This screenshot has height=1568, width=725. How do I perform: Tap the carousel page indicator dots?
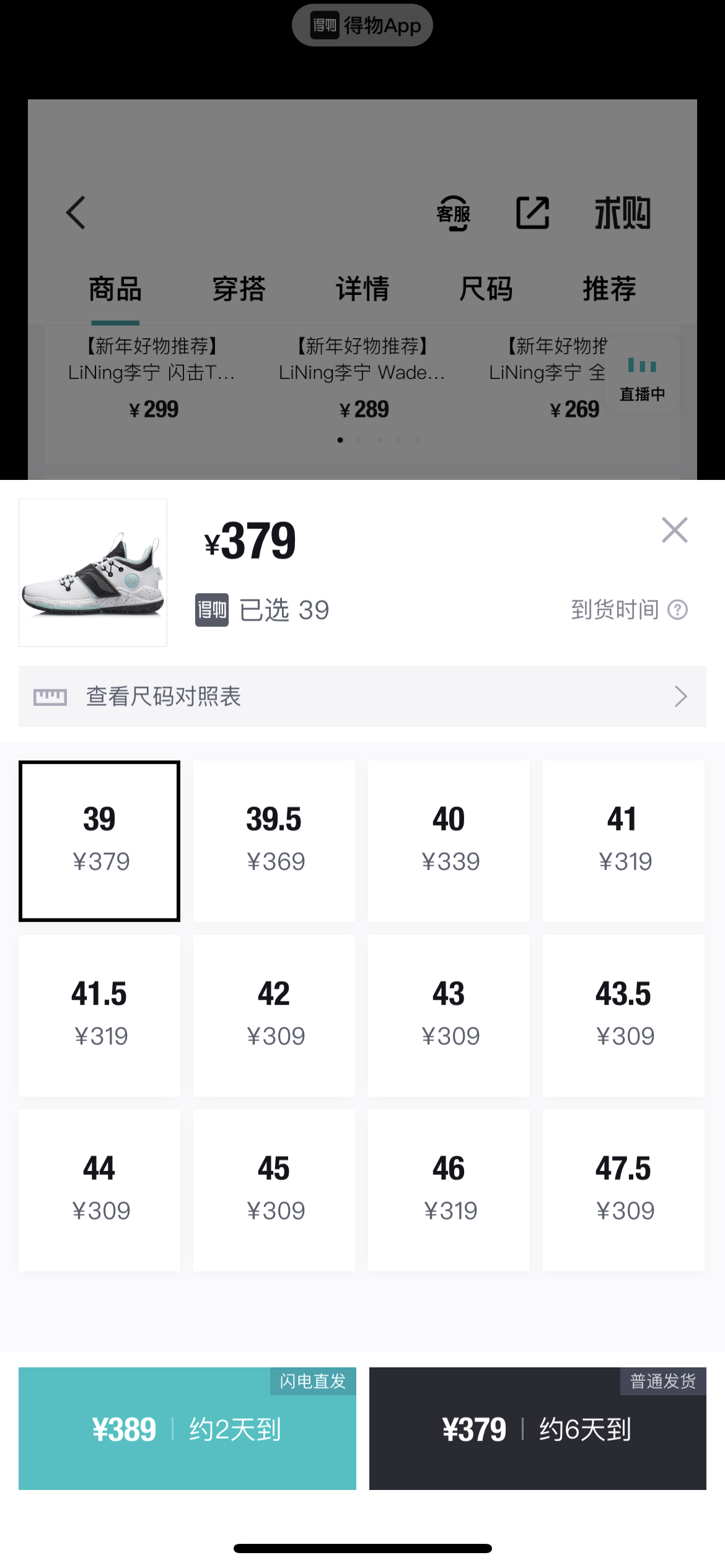tap(379, 440)
